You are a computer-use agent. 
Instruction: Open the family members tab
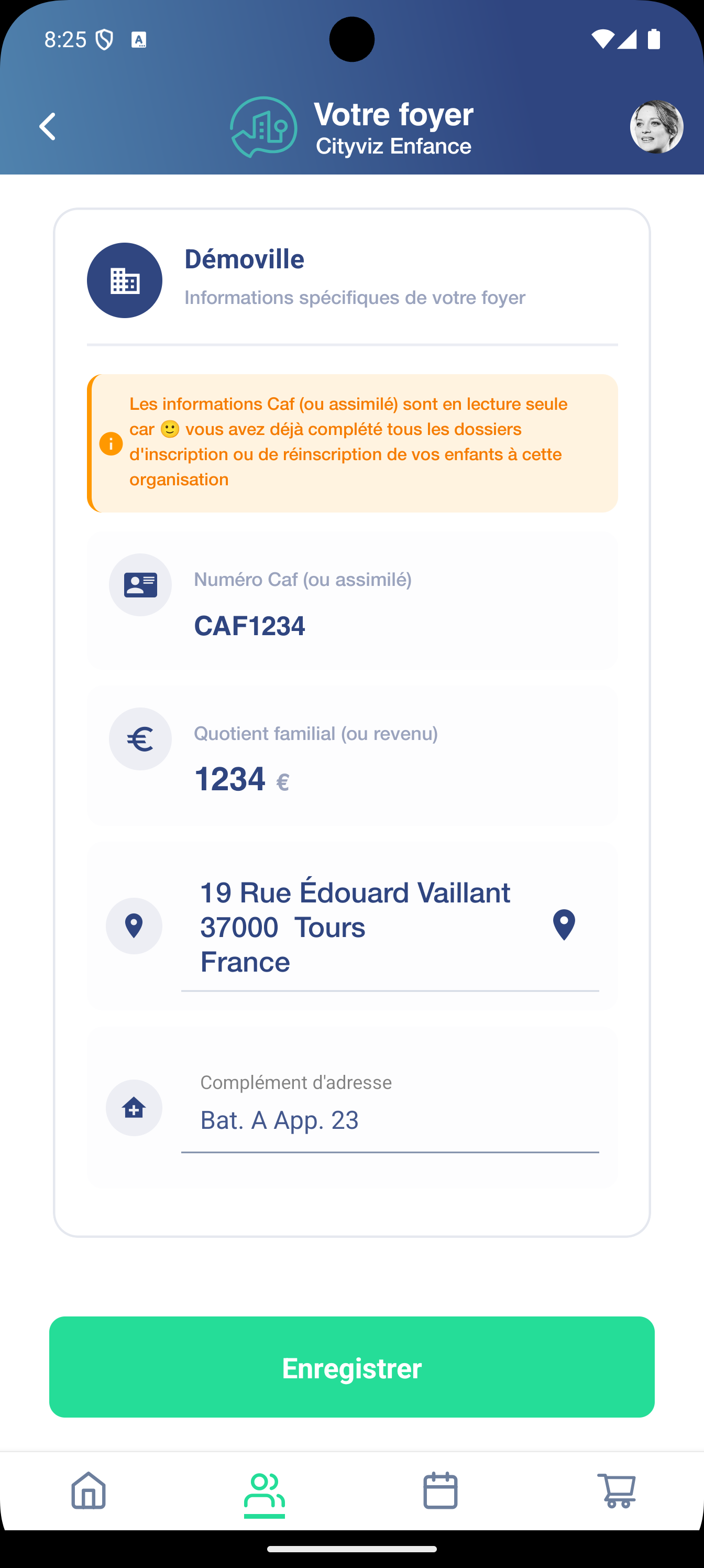264,1491
